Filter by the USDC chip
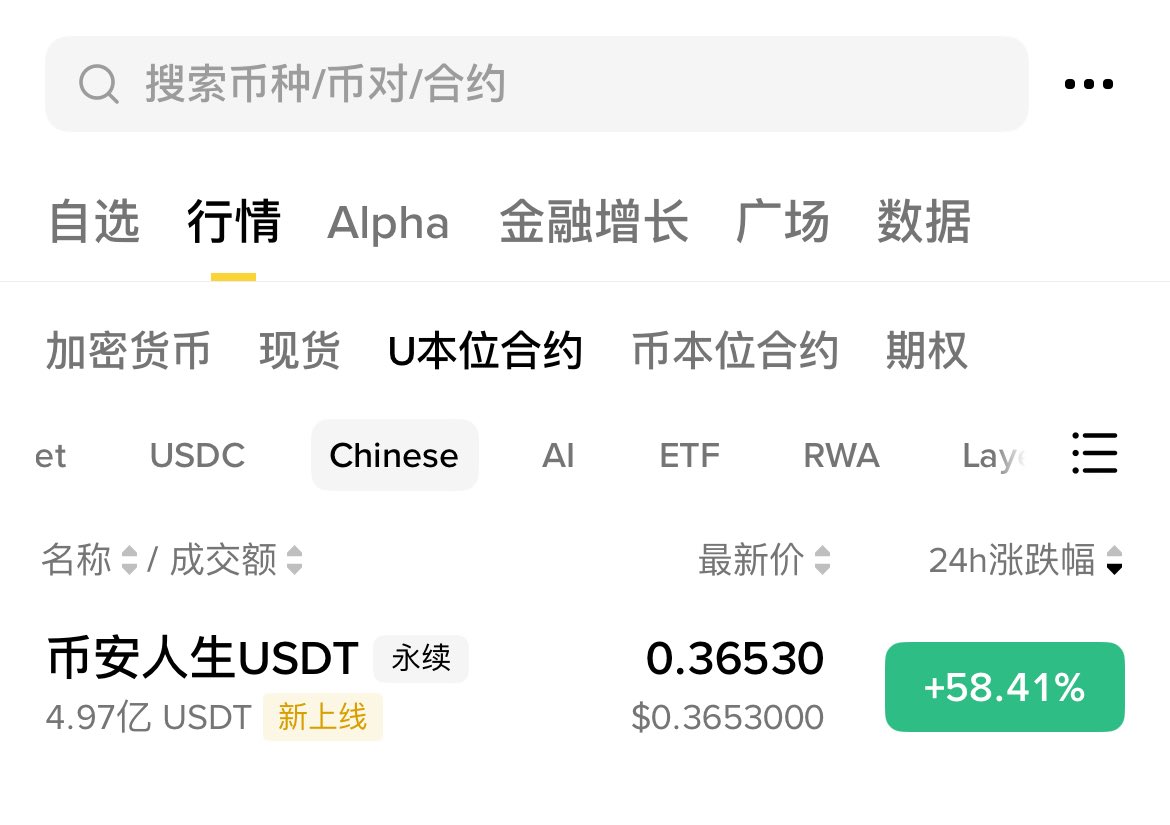 (197, 456)
